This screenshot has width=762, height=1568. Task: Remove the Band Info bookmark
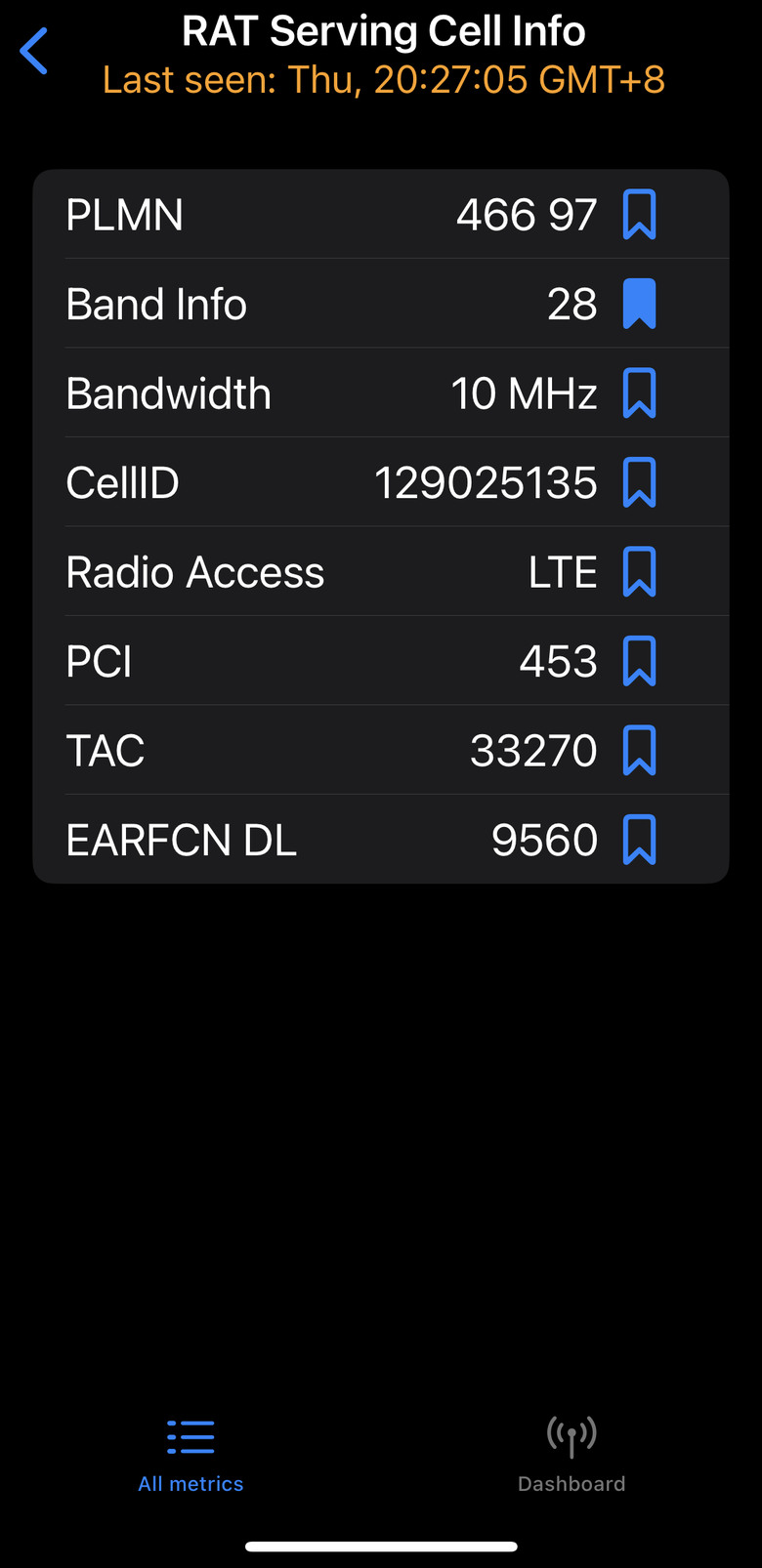tap(640, 304)
